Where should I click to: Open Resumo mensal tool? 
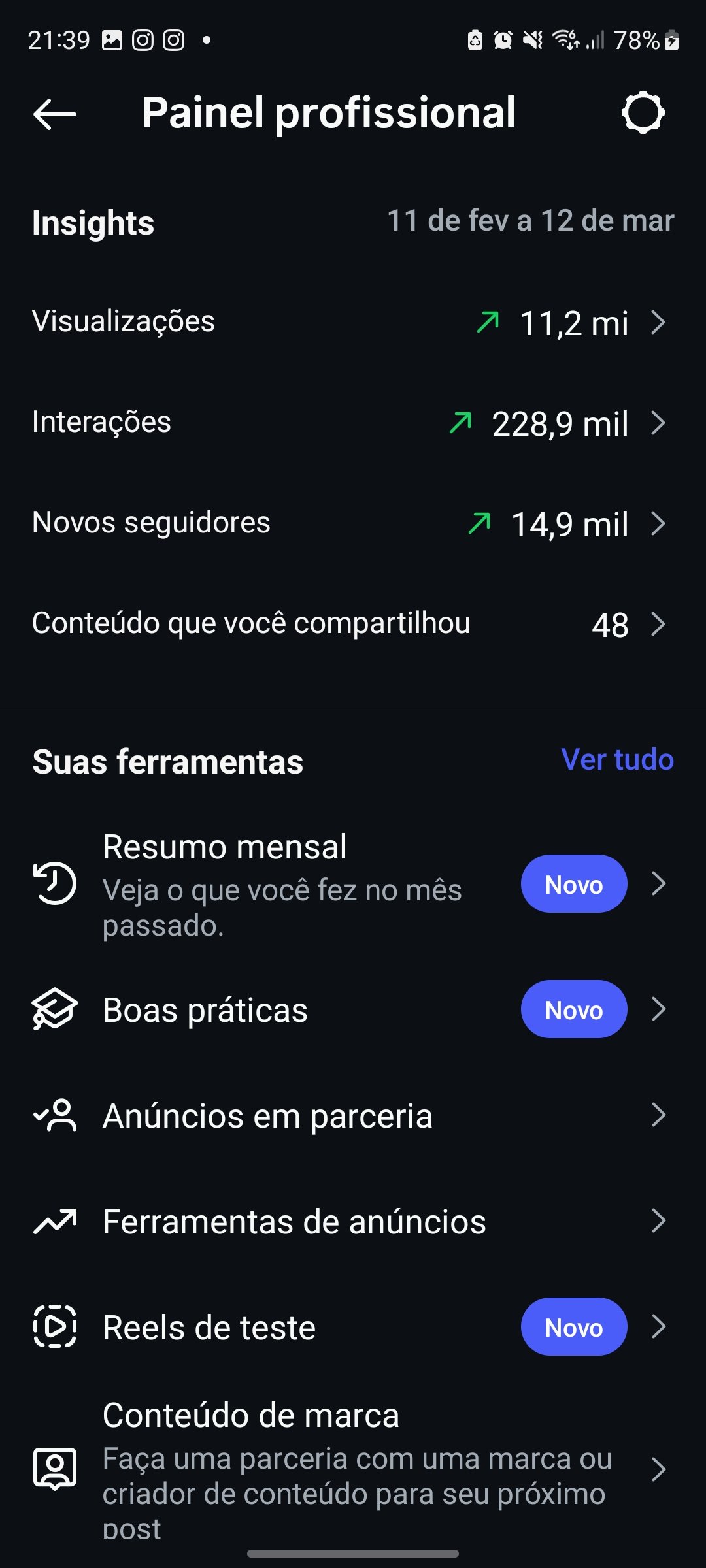click(353, 884)
